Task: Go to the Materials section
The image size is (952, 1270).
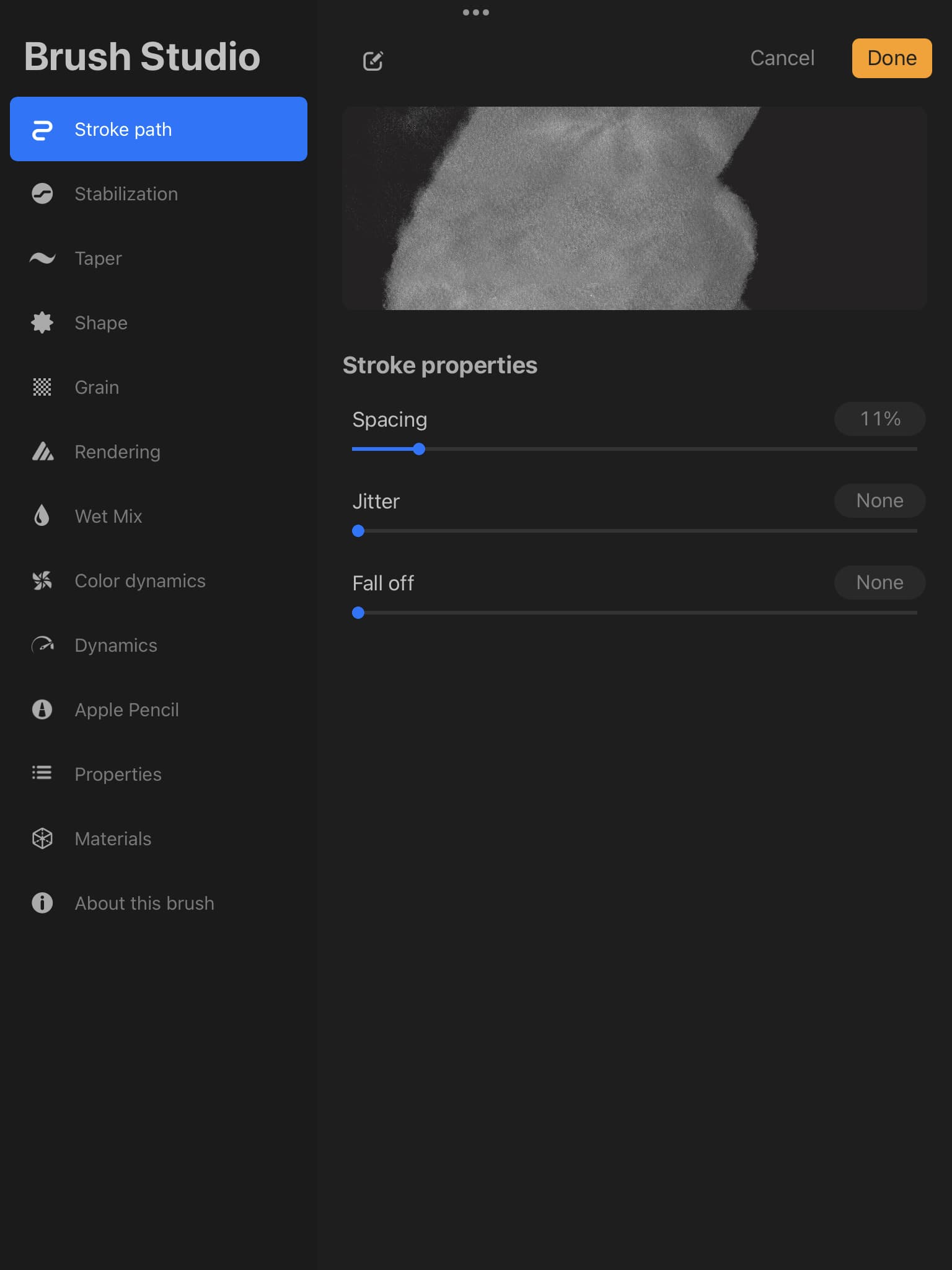Action: tap(113, 839)
